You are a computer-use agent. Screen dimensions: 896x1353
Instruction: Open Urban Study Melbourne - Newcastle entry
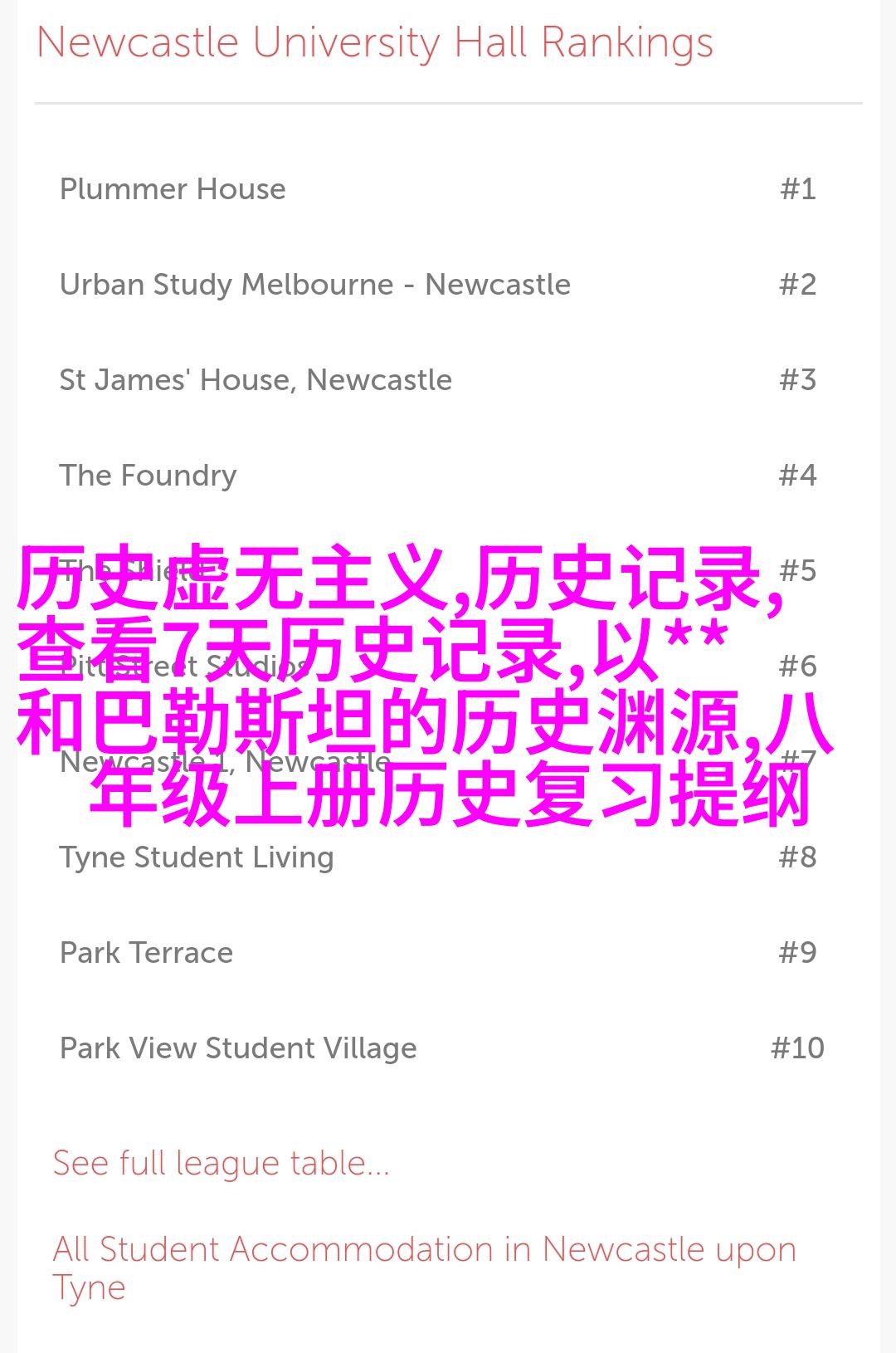point(314,285)
